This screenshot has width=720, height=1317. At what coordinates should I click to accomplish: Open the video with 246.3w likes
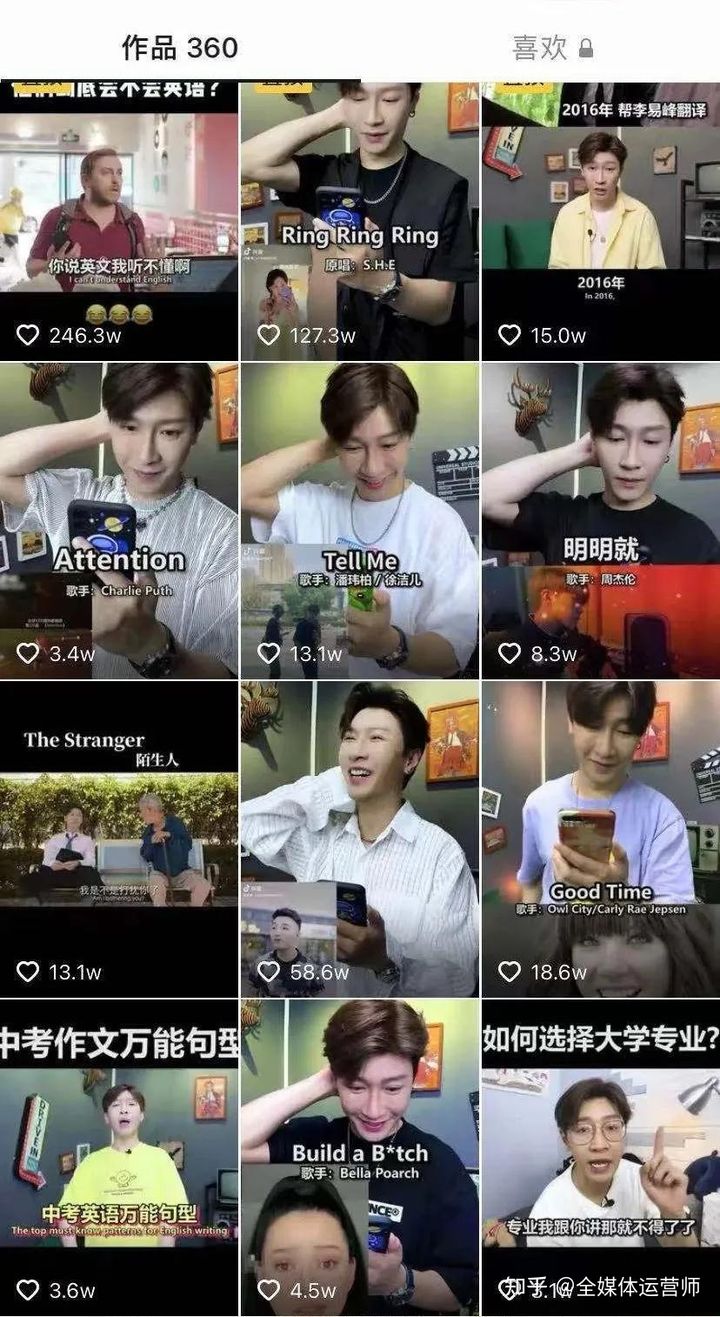(x=119, y=220)
